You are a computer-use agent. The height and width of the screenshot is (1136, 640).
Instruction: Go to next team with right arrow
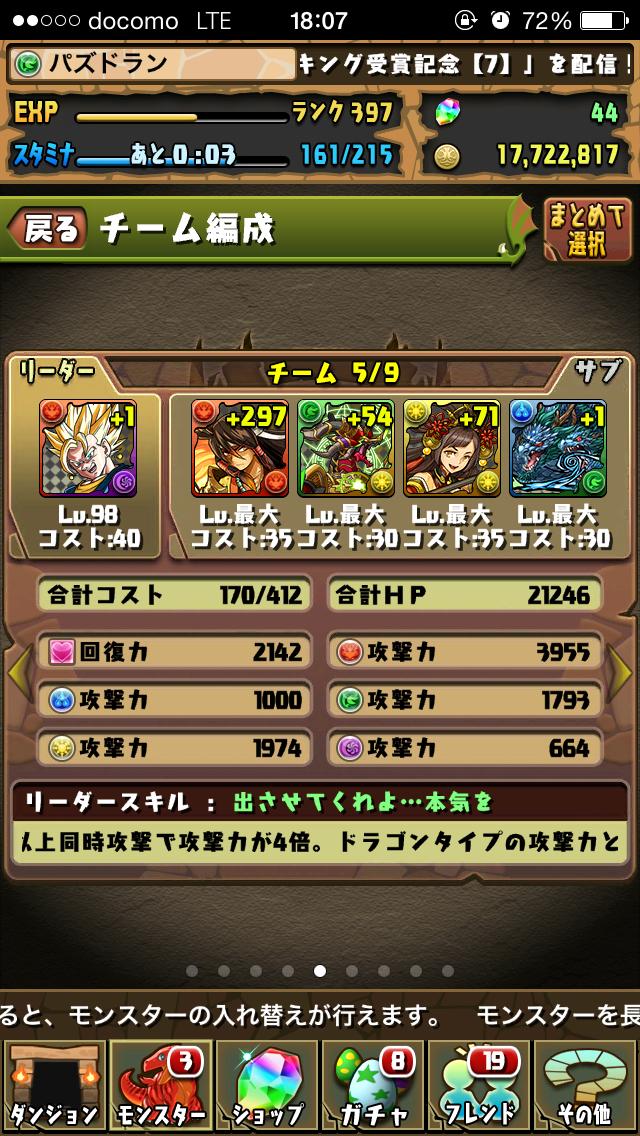pos(621,674)
